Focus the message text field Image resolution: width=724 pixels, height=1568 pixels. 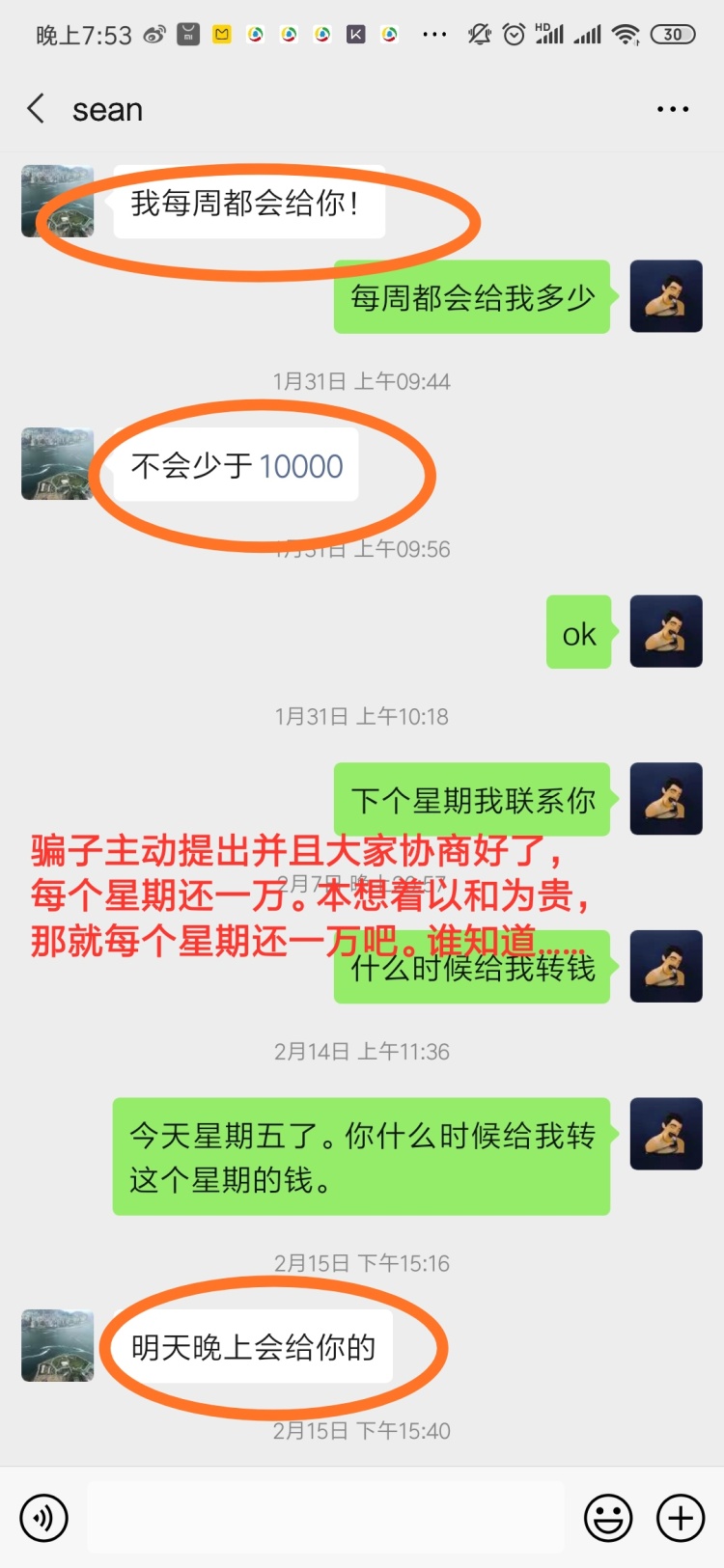[x=325, y=1518]
